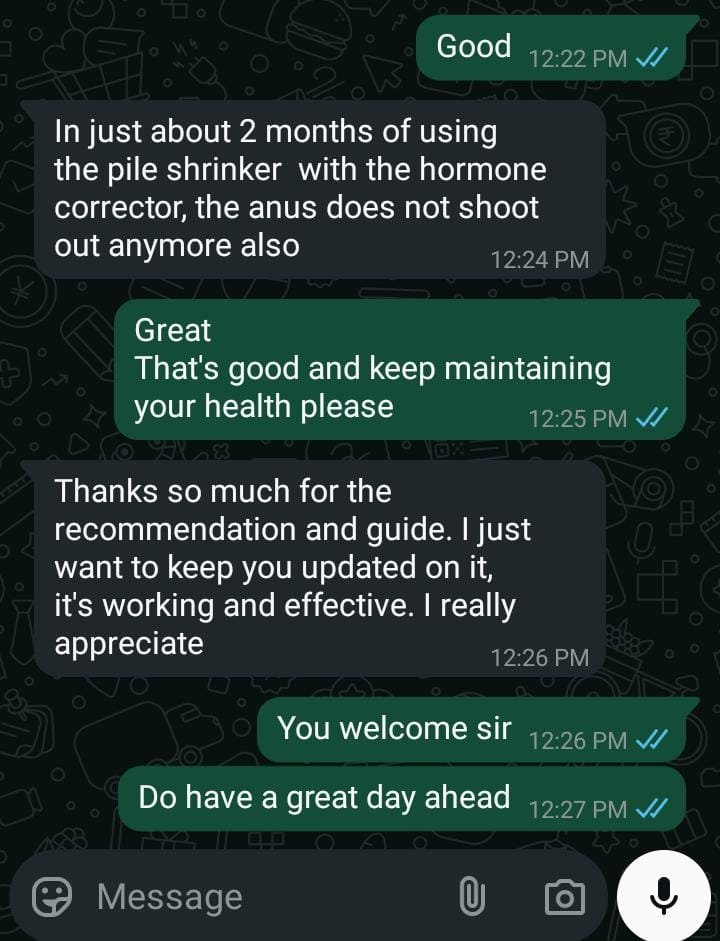Tap the microphone voice message button
The height and width of the screenshot is (941, 720).
[665, 897]
